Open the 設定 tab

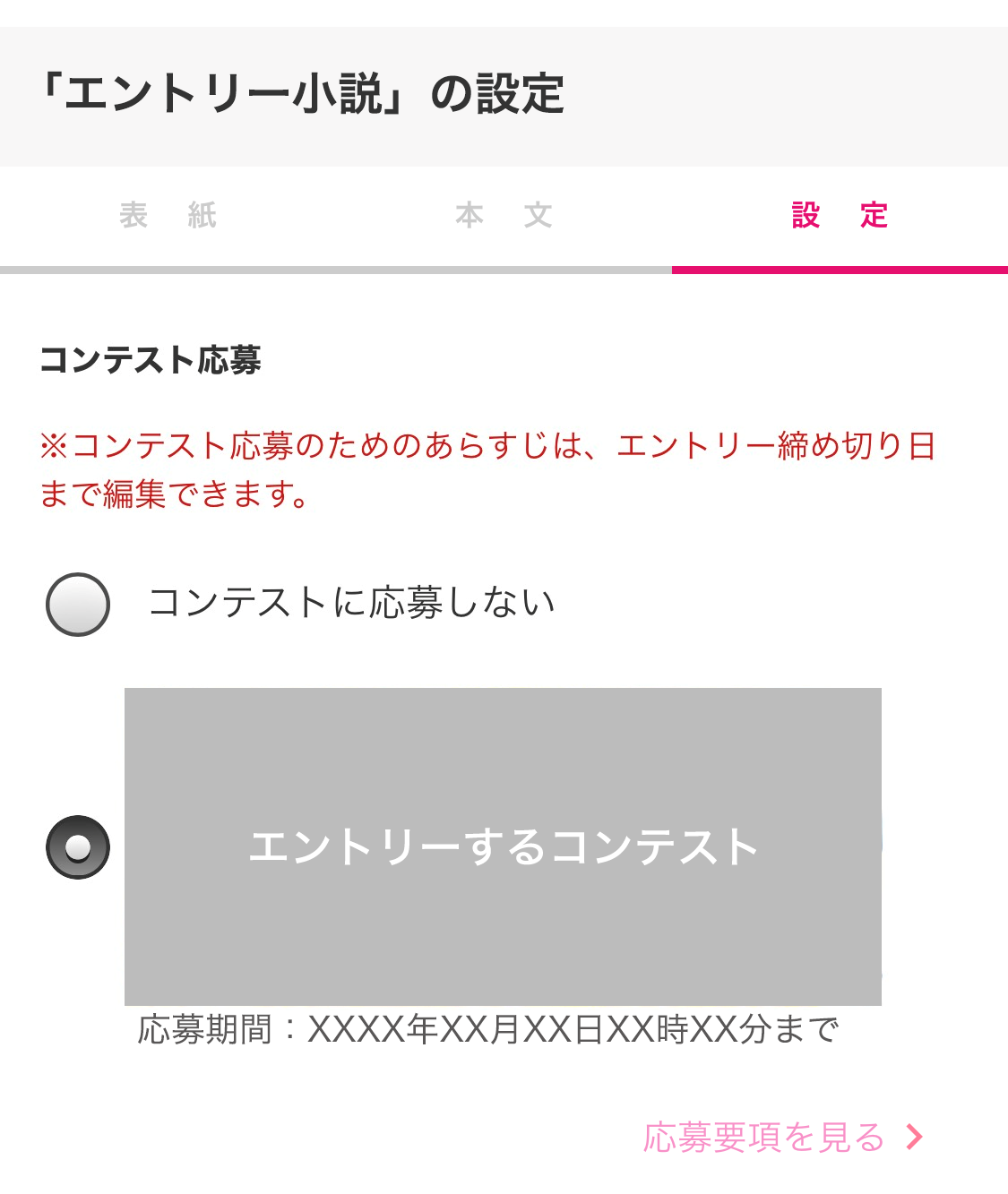click(x=840, y=216)
